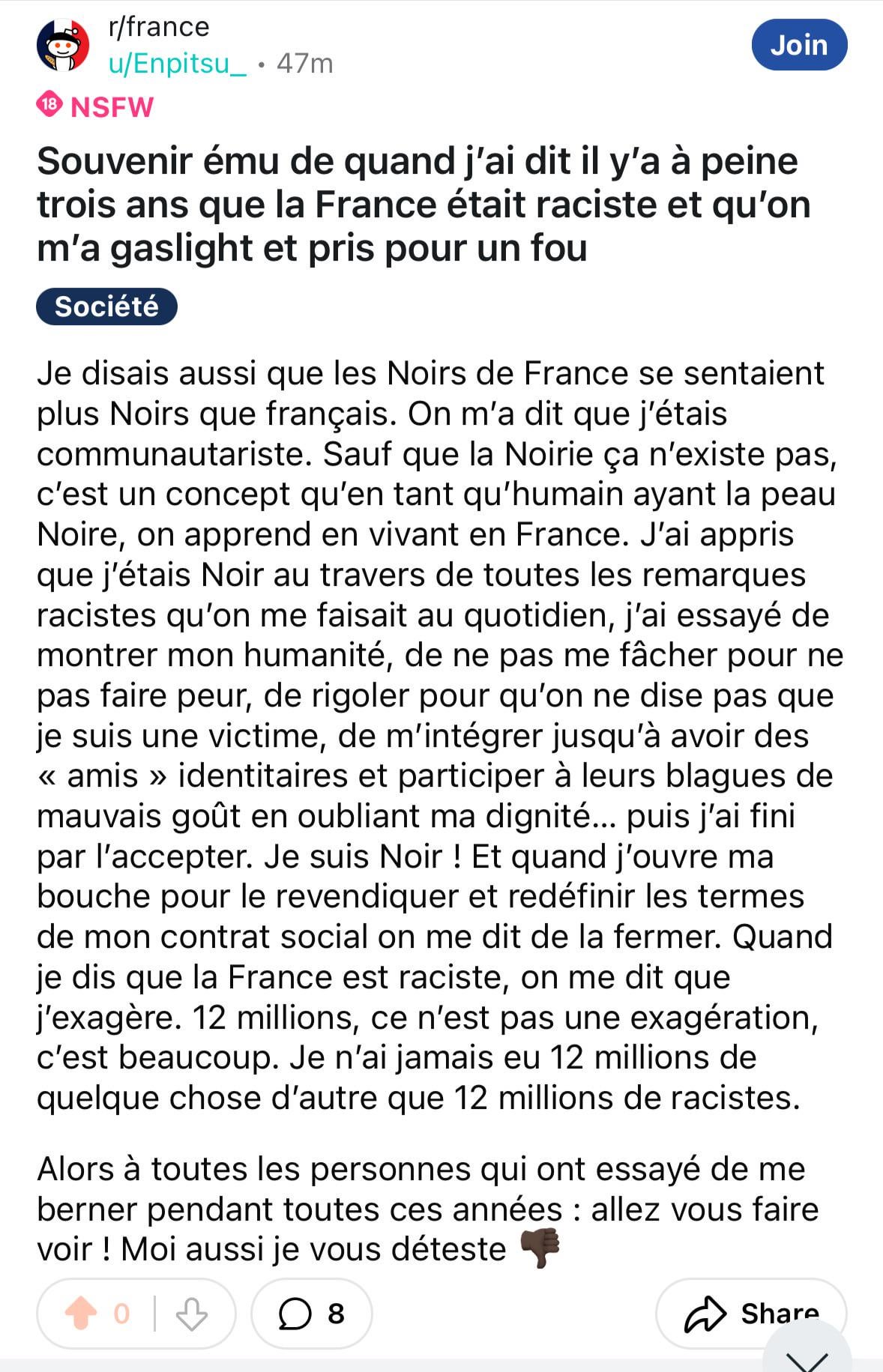Open the r/france subreddit avatar
This screenshot has height=1372, width=883.
pos(63,45)
